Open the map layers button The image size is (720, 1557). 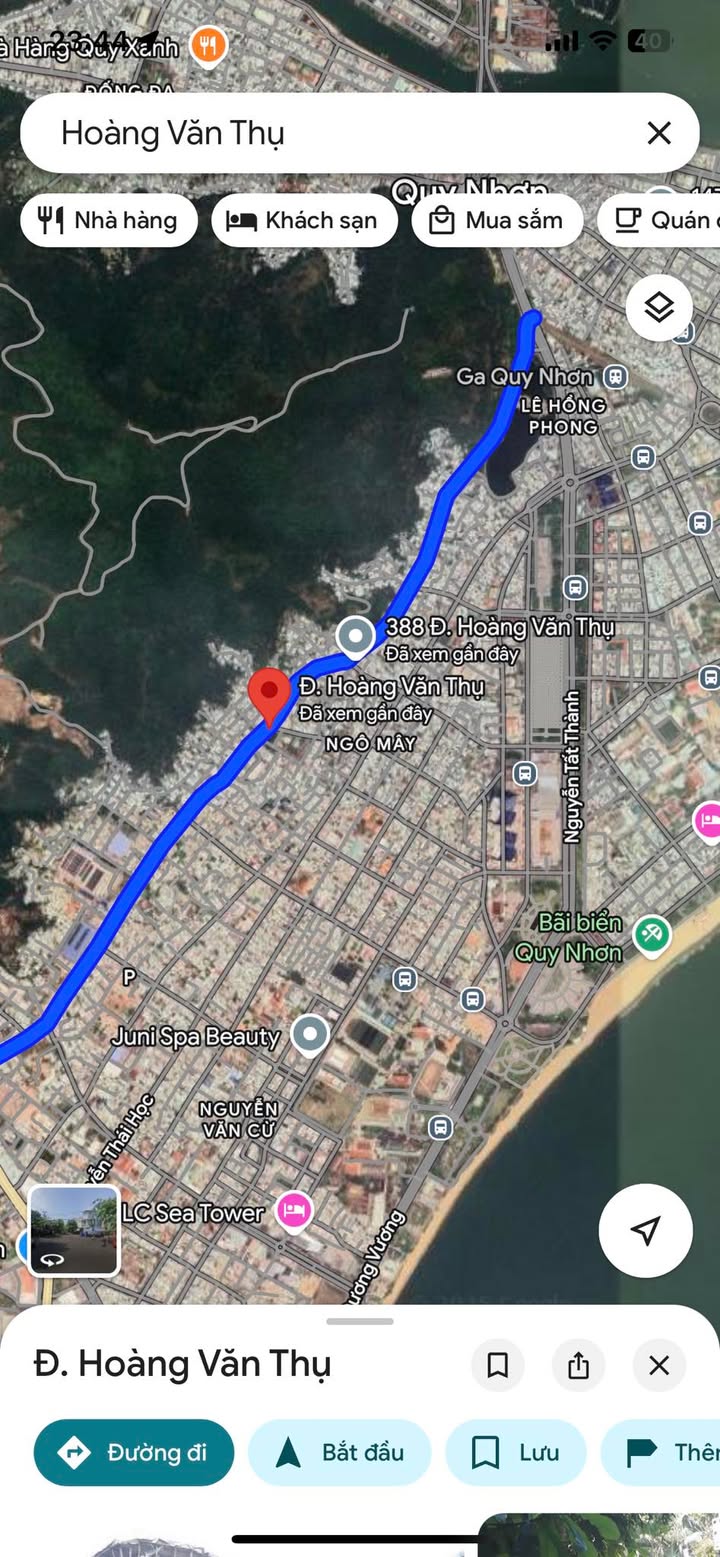coord(659,308)
